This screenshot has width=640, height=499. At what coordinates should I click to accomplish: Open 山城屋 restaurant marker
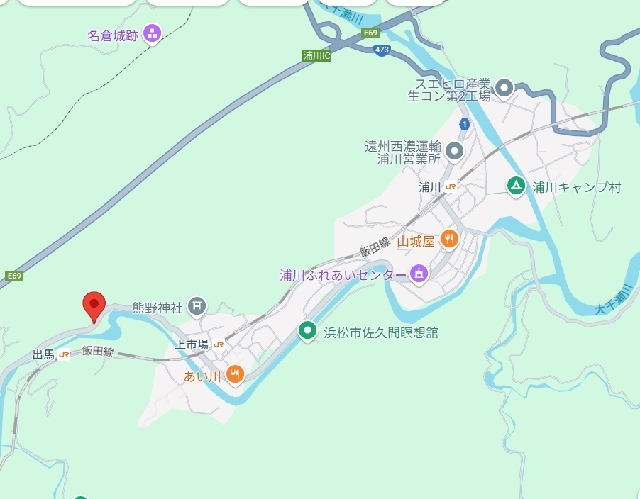tap(450, 239)
